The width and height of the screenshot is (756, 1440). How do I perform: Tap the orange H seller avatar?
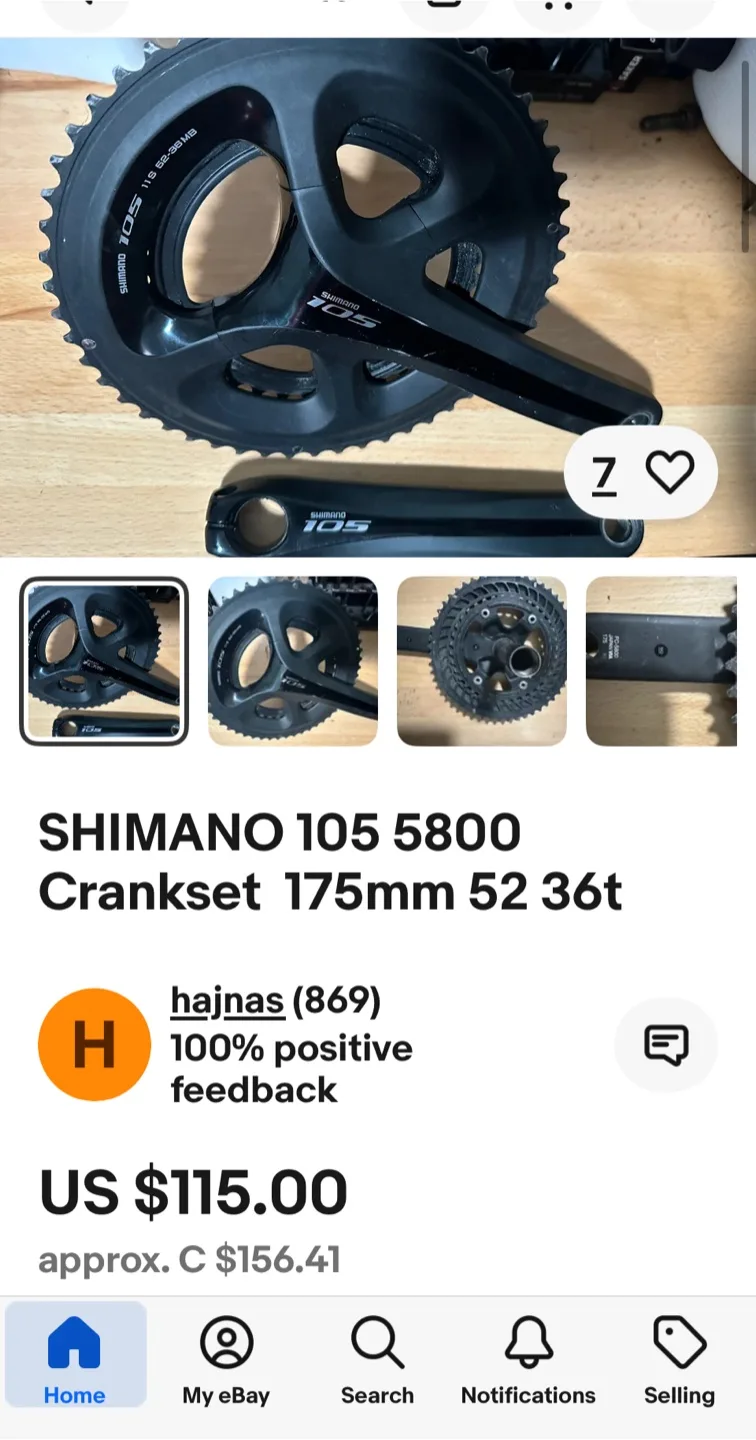click(94, 1044)
